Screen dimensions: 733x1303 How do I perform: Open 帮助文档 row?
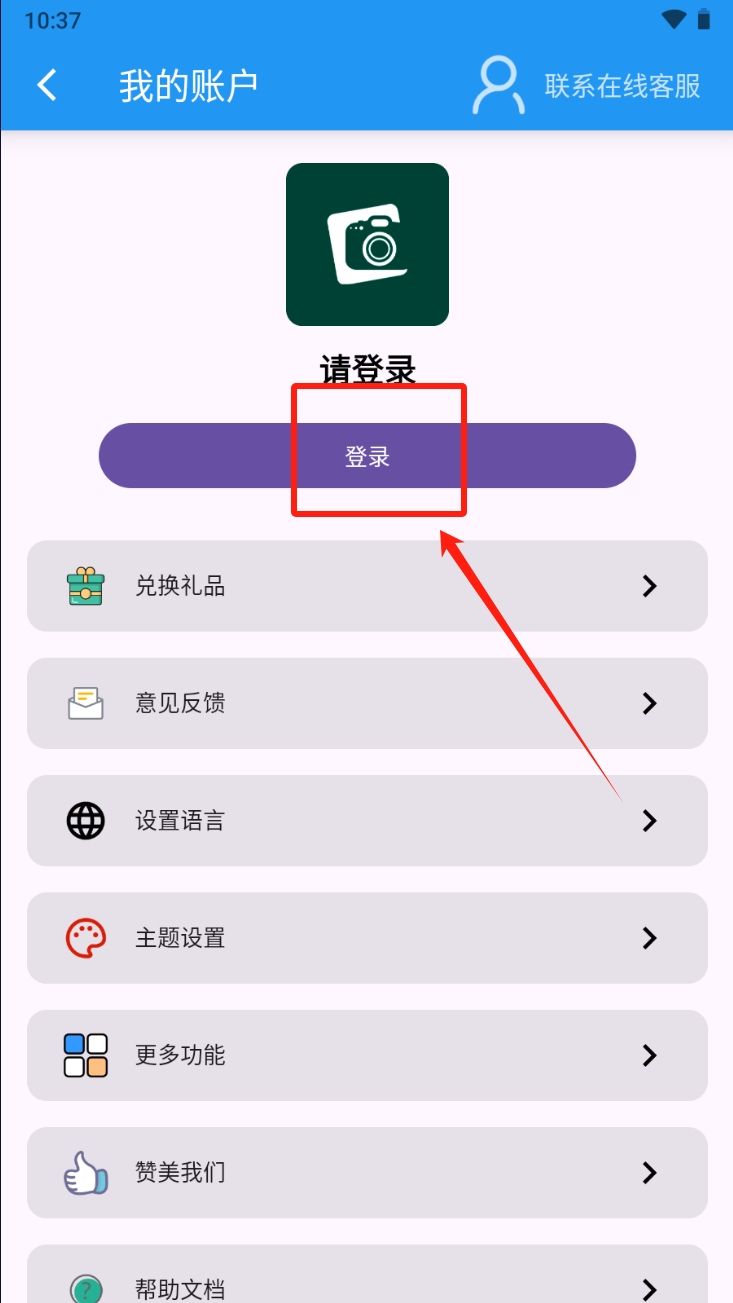point(367,1283)
